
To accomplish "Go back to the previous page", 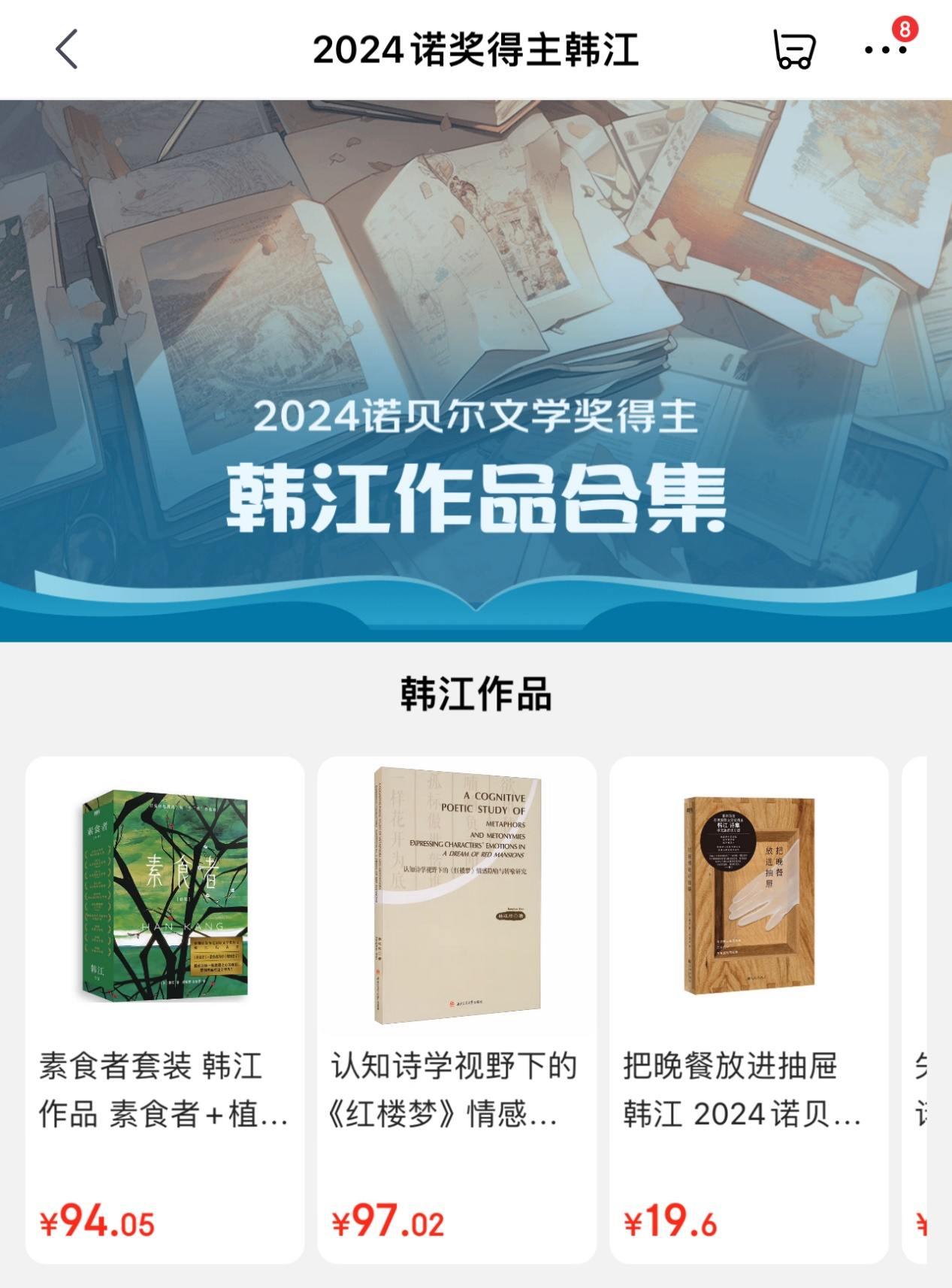I will [67, 50].
